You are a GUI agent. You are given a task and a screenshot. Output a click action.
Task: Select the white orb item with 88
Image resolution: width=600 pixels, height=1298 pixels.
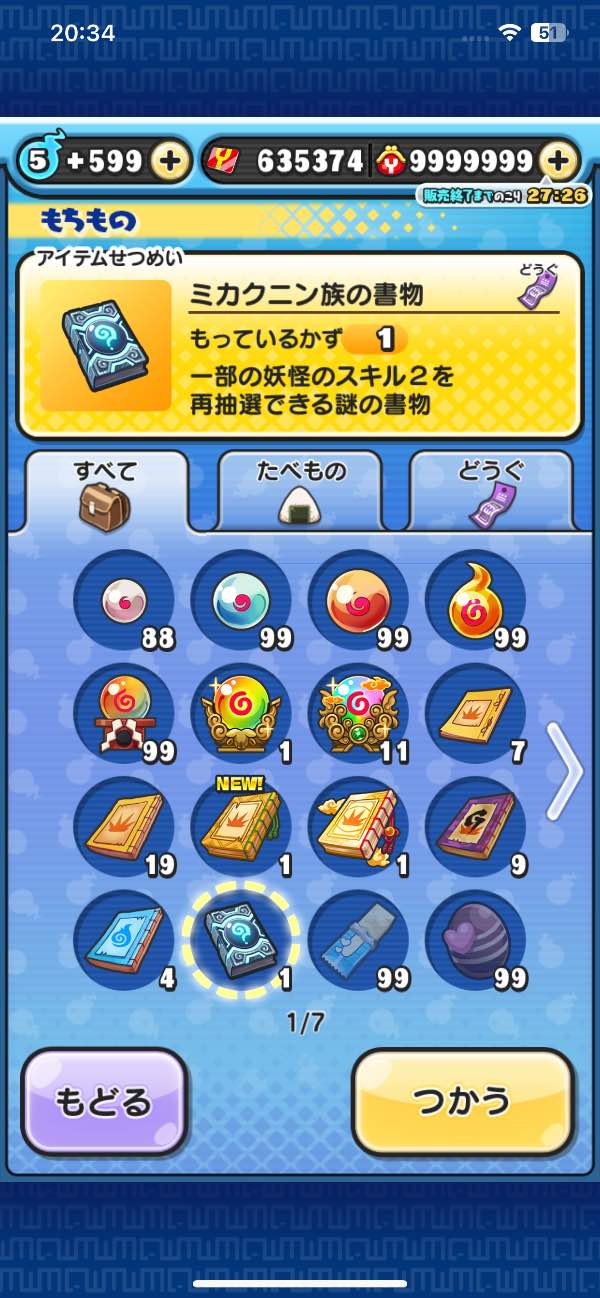click(125, 600)
